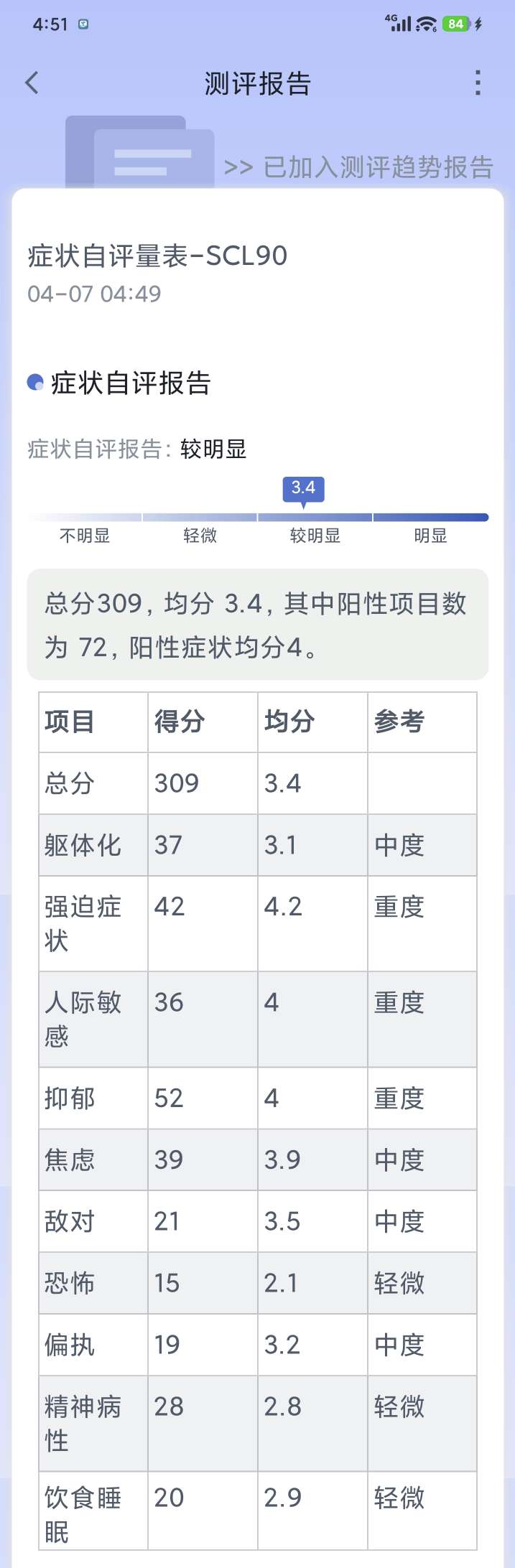This screenshot has width=515, height=1568.
Task: Open the three-dot overflow menu
Action: [478, 83]
